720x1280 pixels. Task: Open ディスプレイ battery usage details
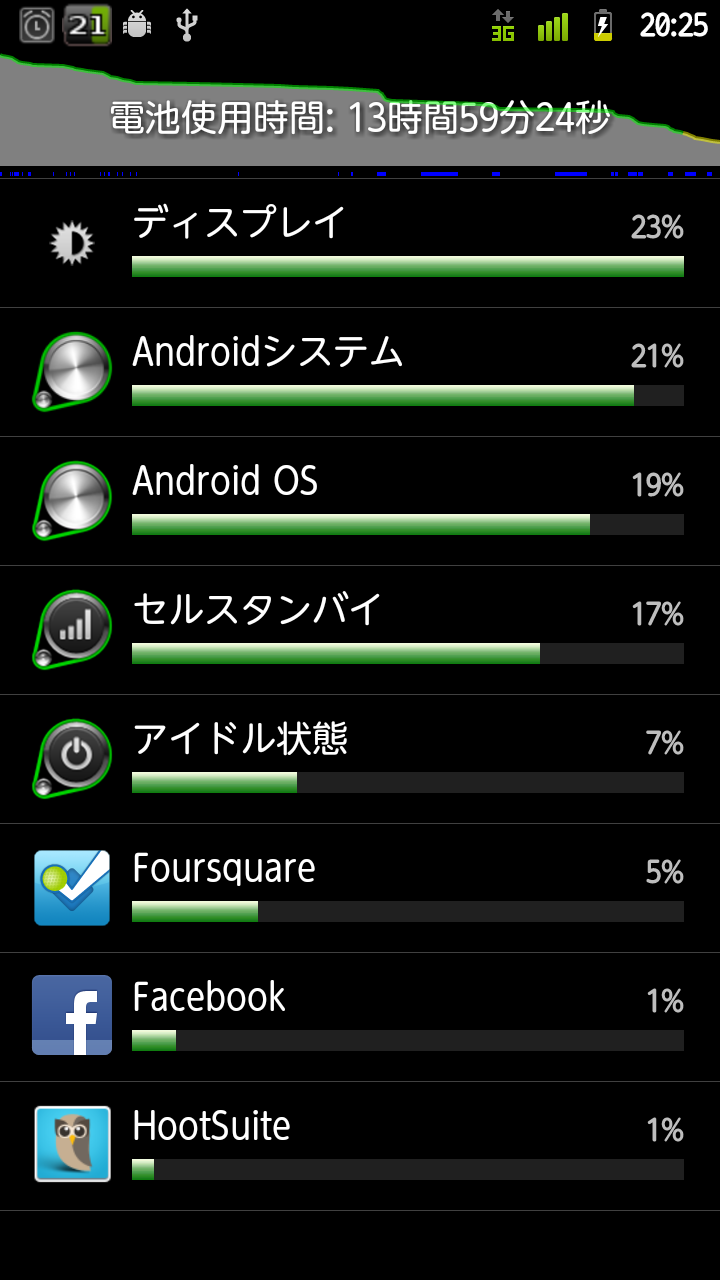[360, 243]
